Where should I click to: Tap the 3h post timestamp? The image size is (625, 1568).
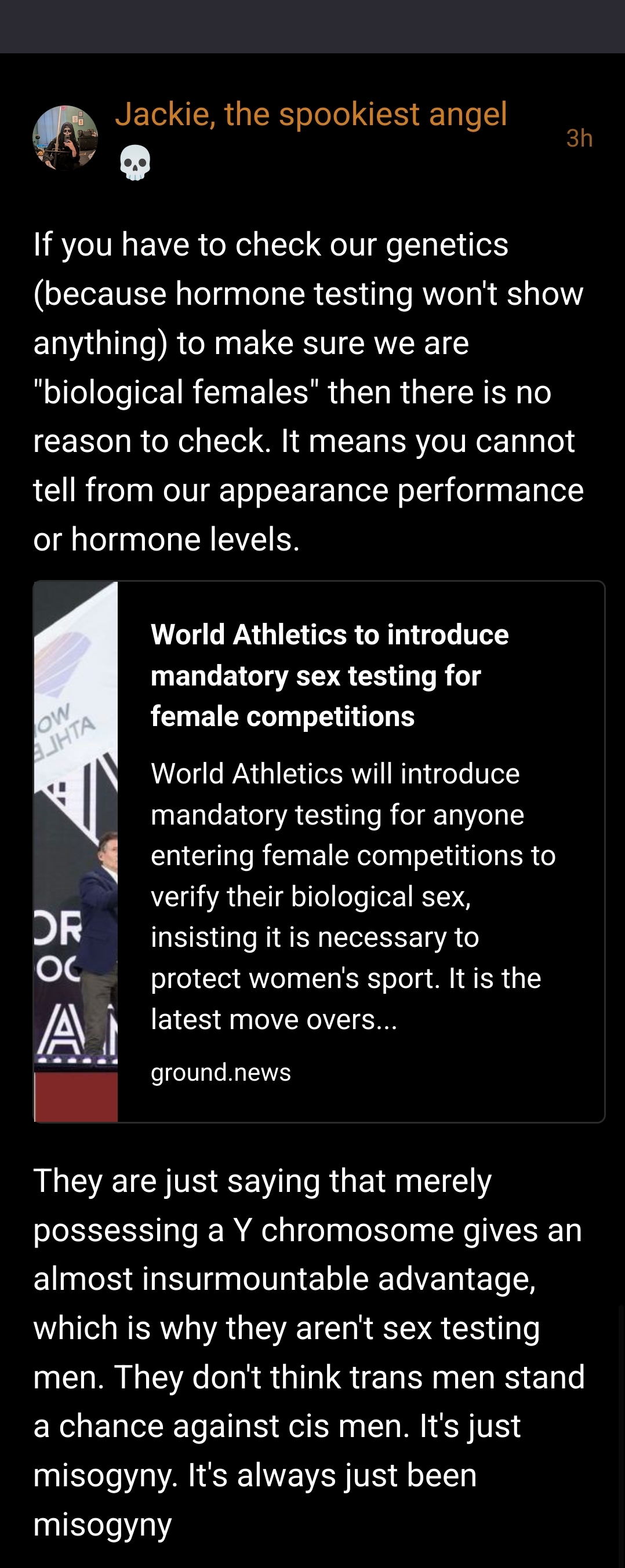[579, 139]
